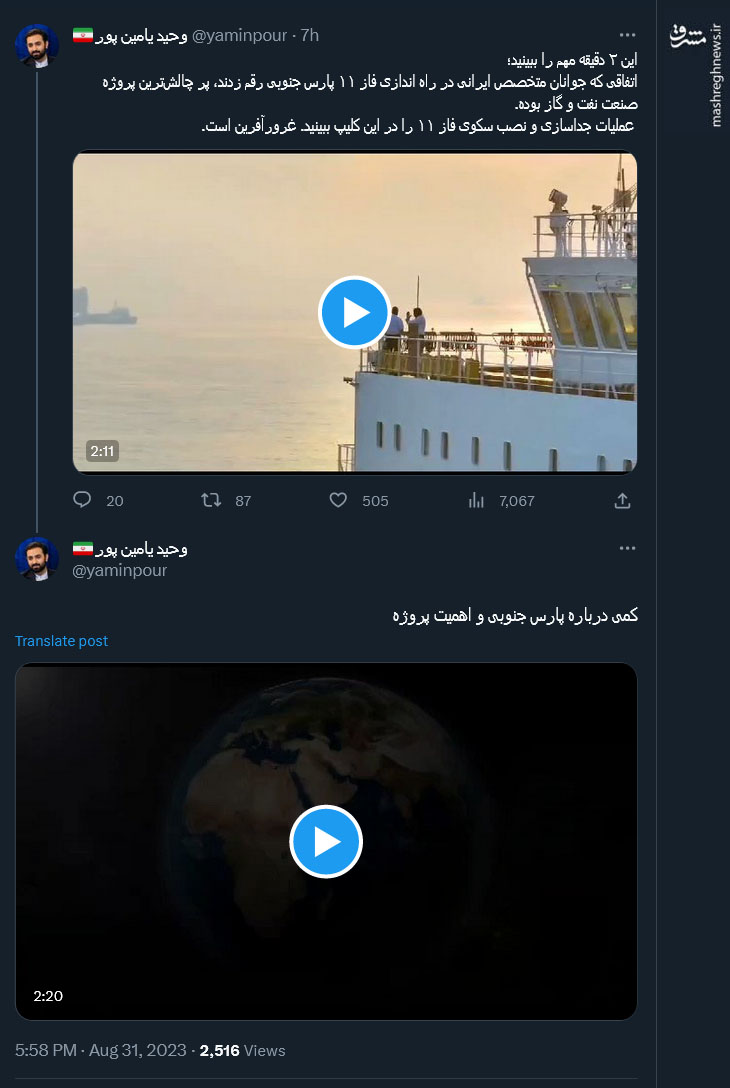730x1088 pixels.
Task: Click the play button on the ship video
Action: [353, 312]
